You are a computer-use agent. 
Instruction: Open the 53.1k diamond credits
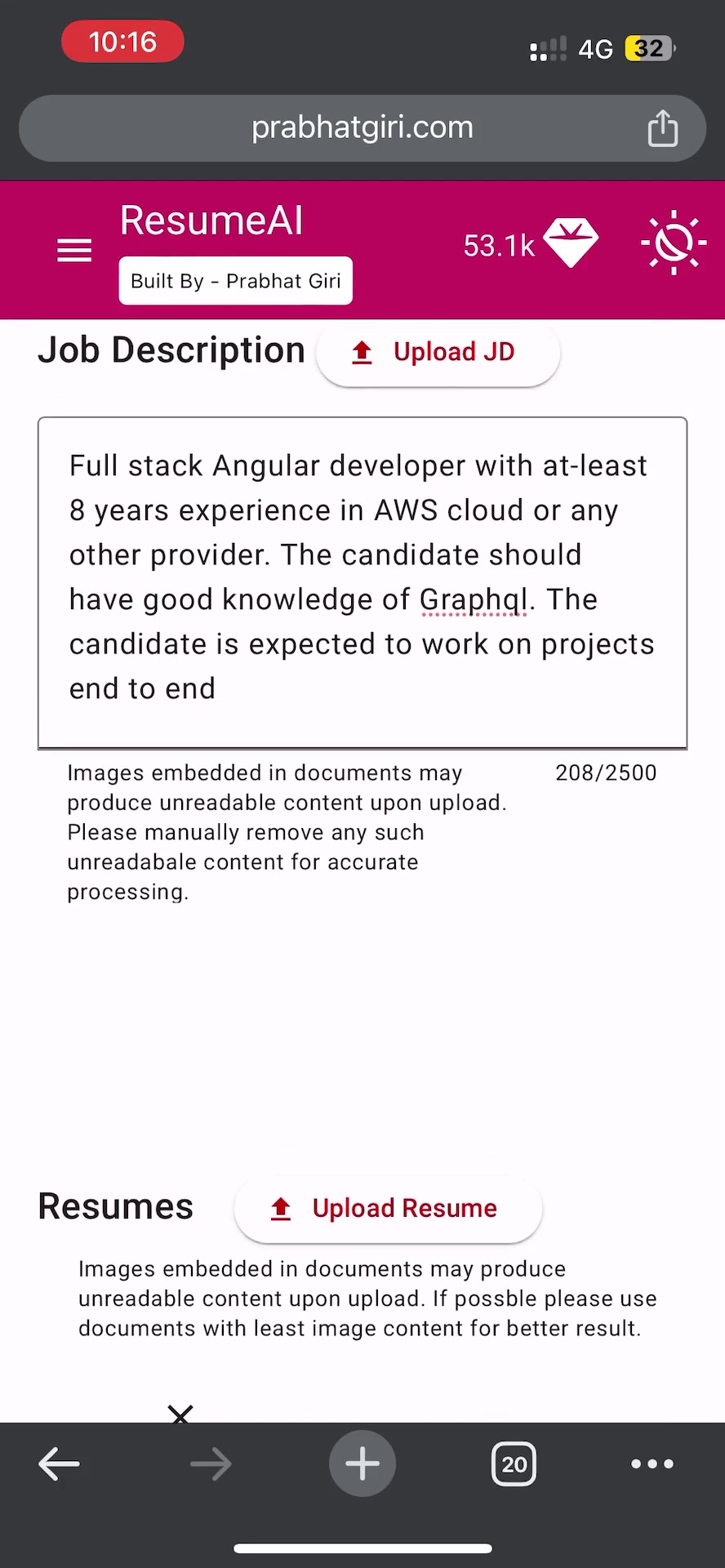point(531,244)
